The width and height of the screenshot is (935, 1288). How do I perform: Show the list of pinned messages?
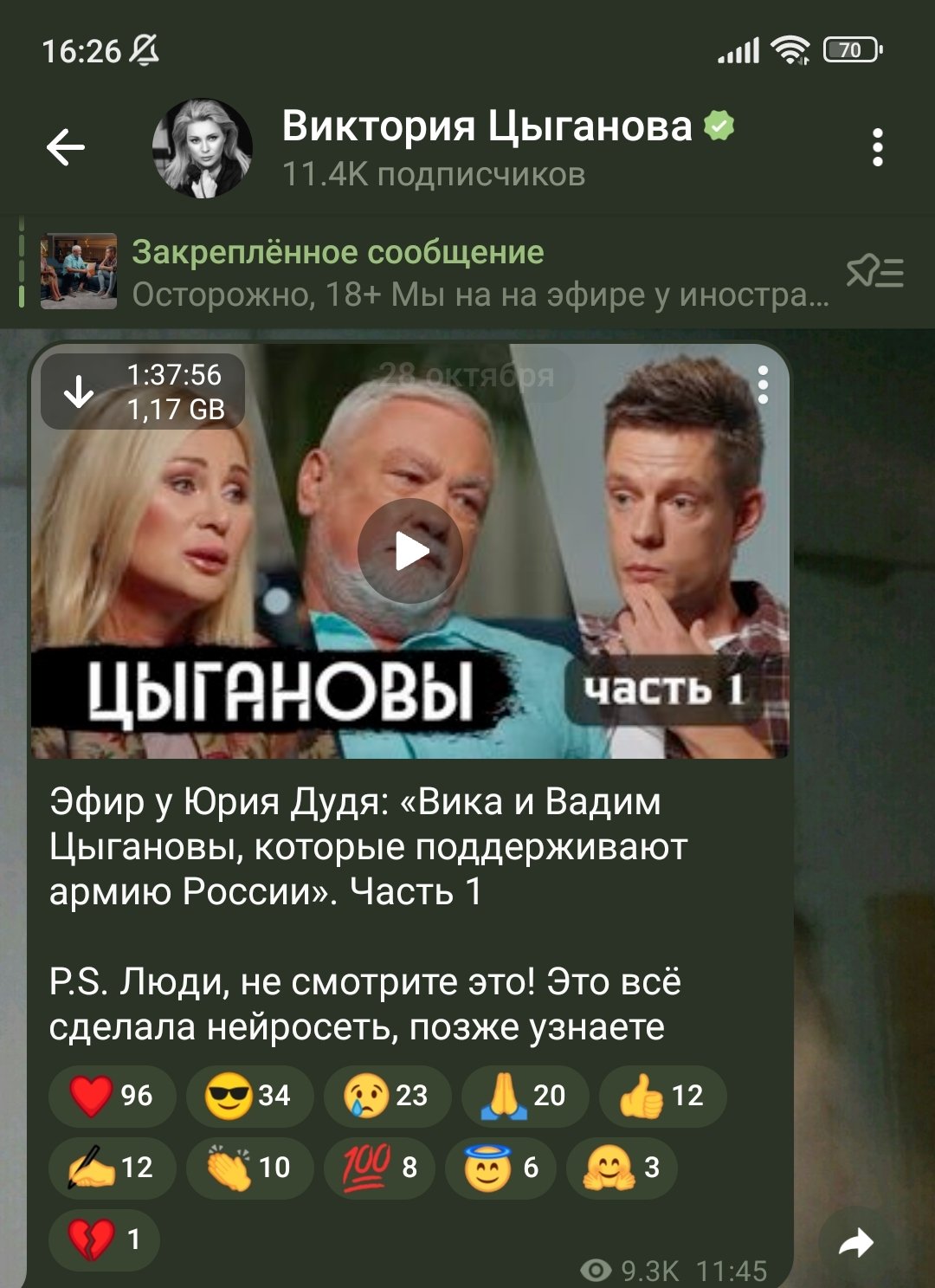[874, 272]
